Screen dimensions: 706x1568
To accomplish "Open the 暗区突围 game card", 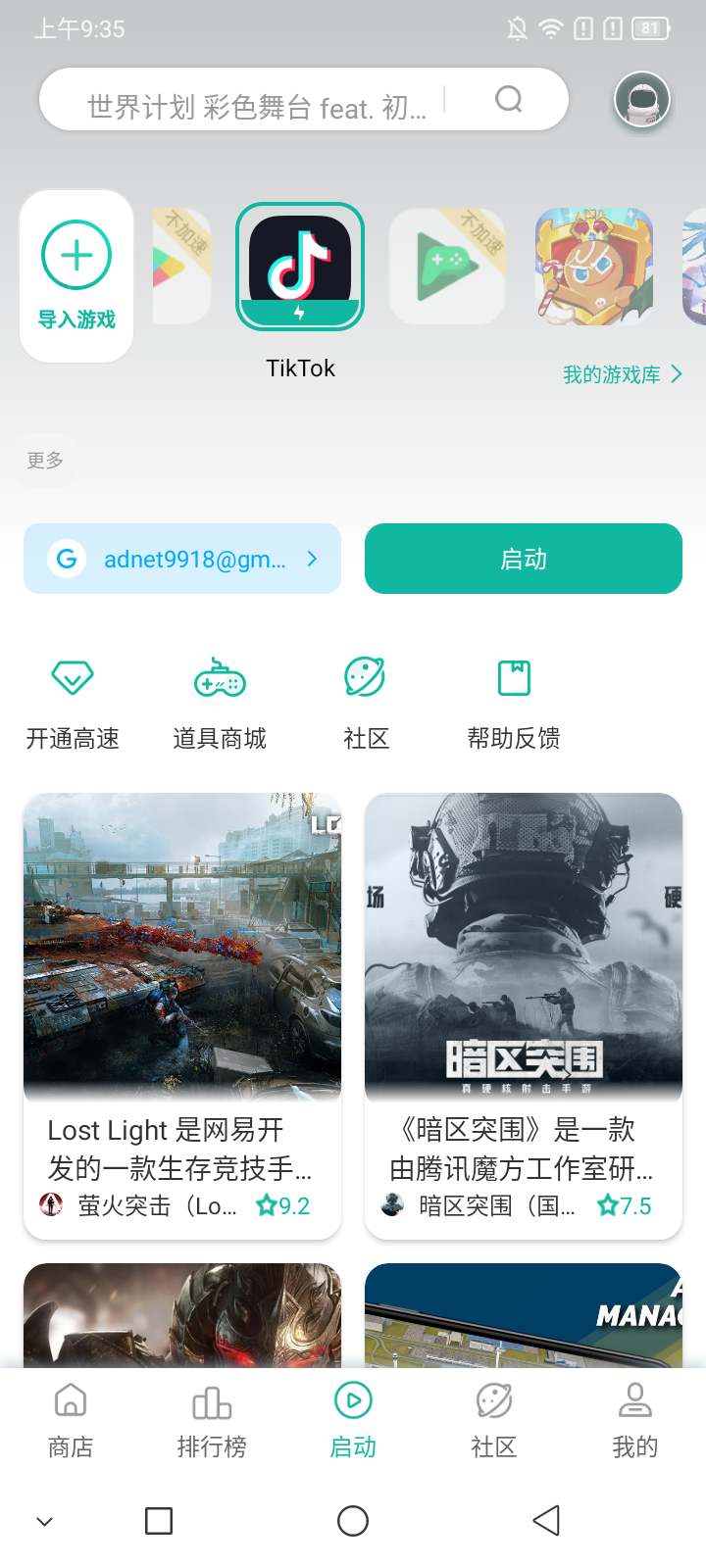I will pyautogui.click(x=524, y=1015).
